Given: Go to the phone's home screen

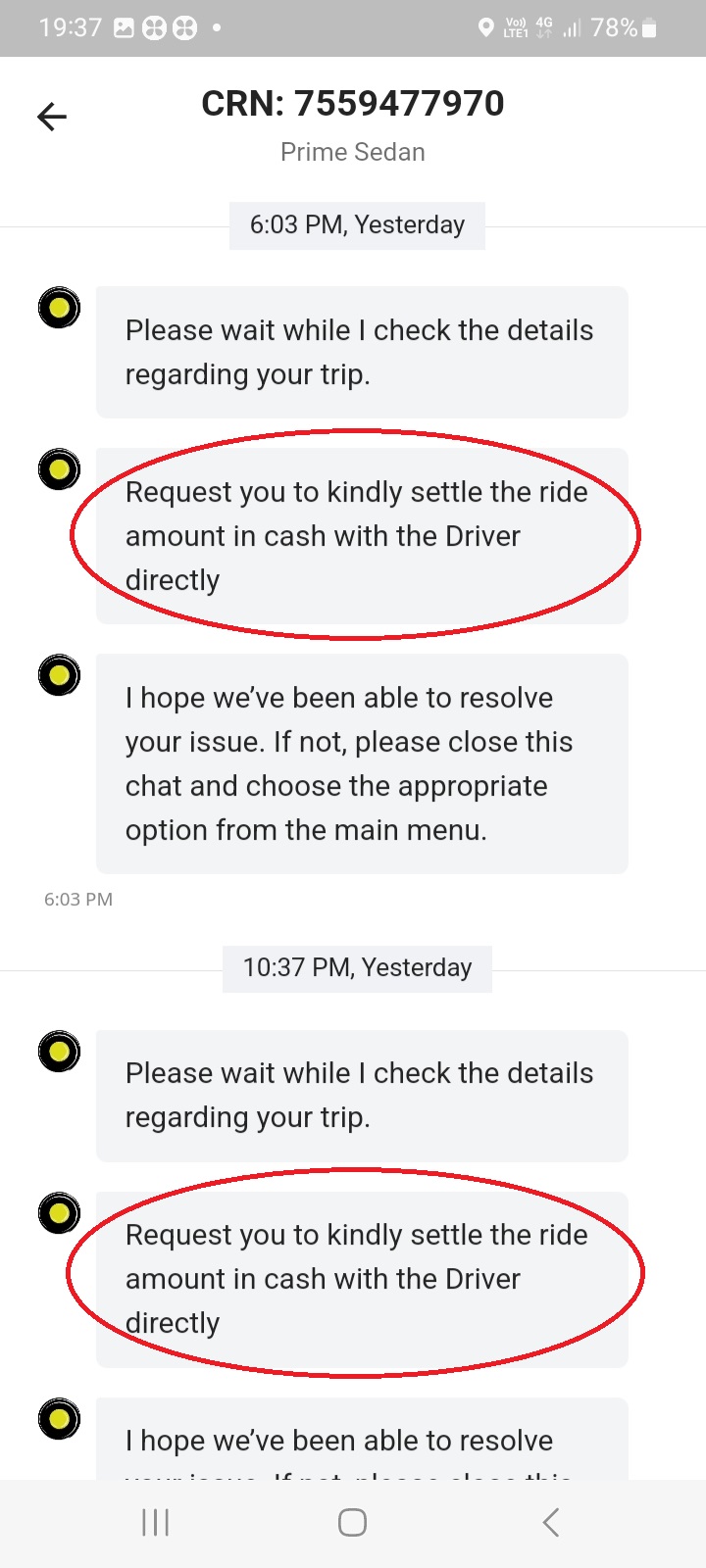Looking at the screenshot, I should tap(352, 1522).
